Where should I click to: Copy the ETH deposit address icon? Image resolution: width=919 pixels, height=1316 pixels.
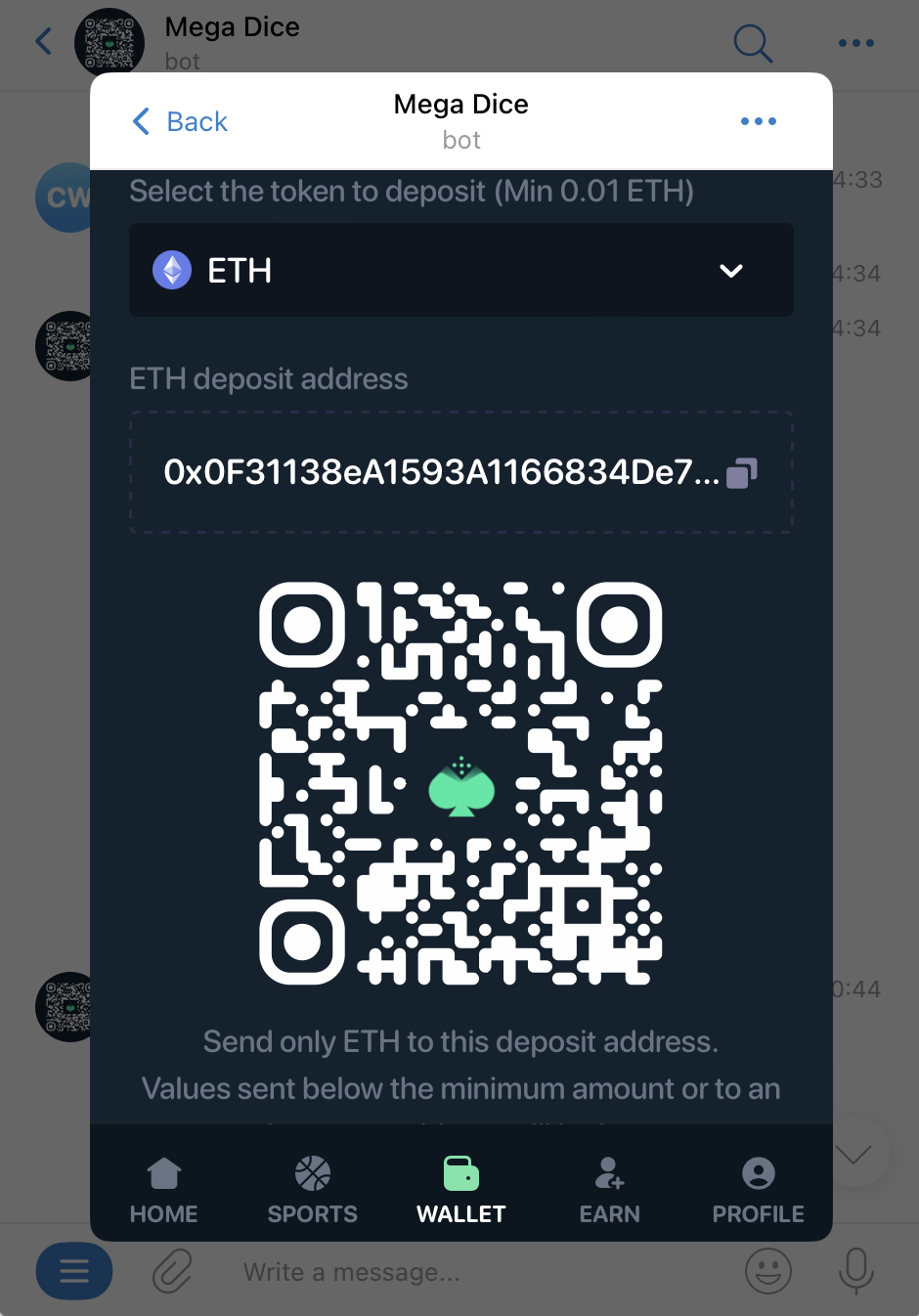742,473
